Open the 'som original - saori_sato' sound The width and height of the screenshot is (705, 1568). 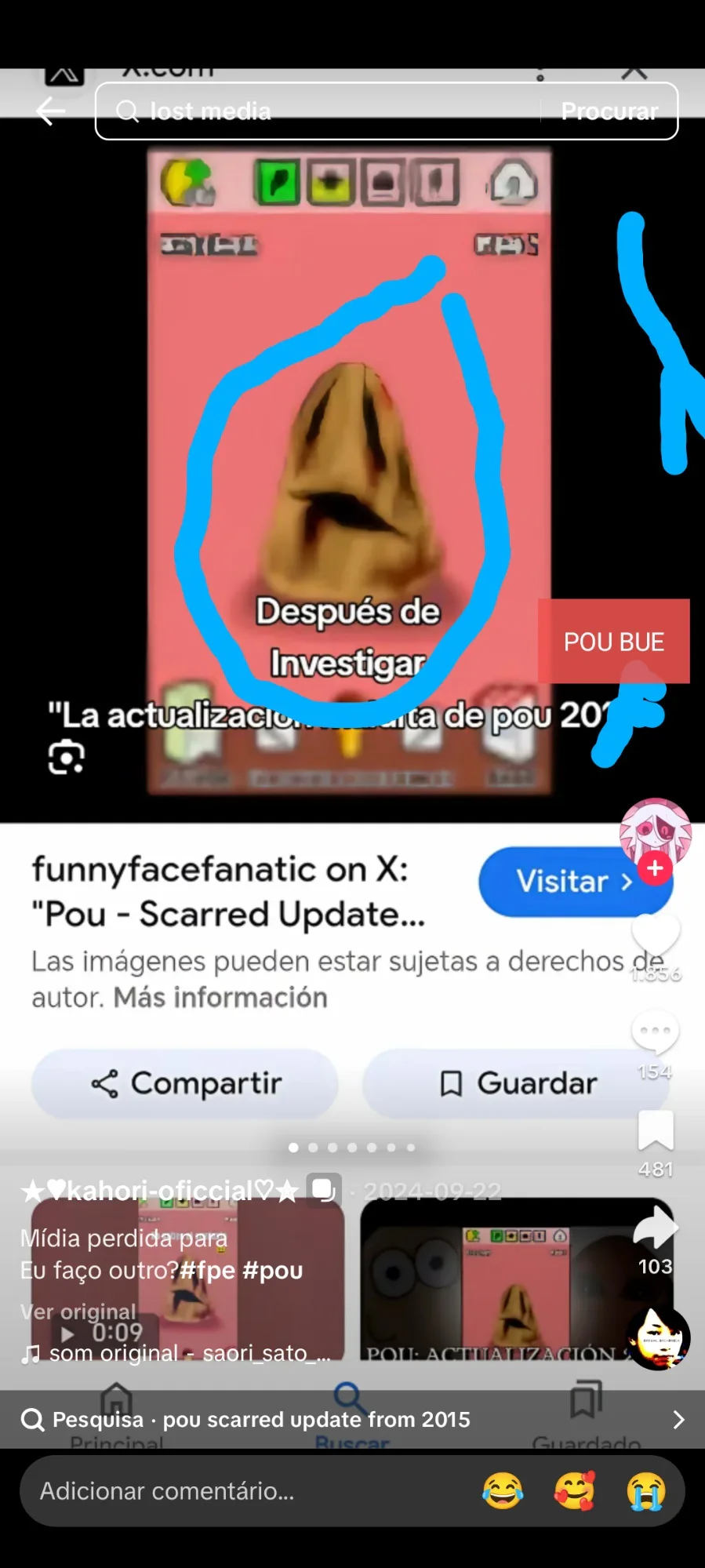188,1353
